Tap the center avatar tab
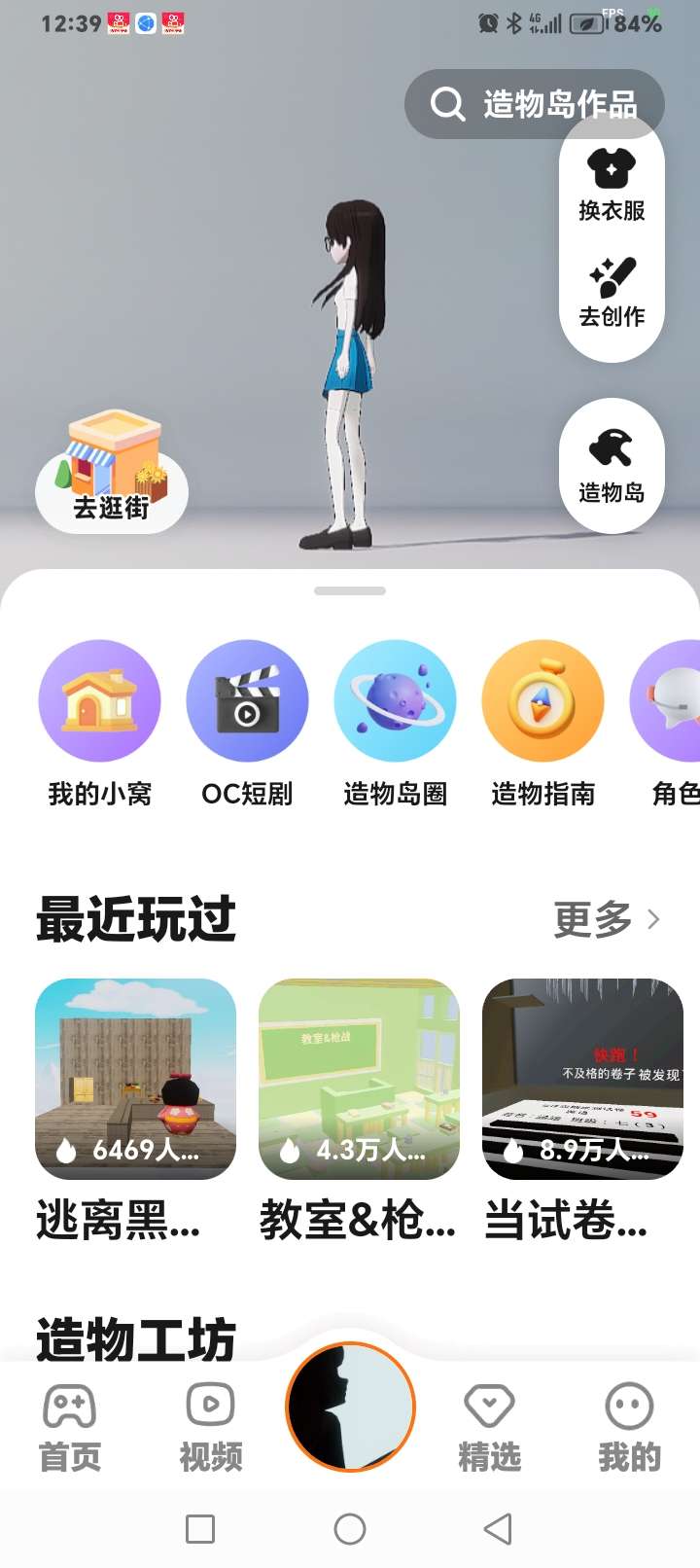 click(x=350, y=1407)
